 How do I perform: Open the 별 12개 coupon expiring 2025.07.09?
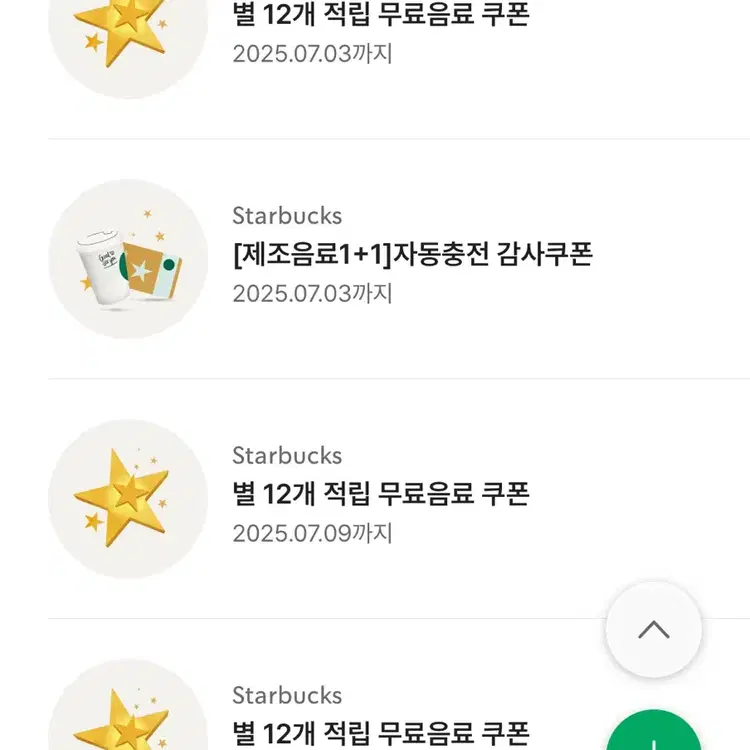click(x=399, y=498)
